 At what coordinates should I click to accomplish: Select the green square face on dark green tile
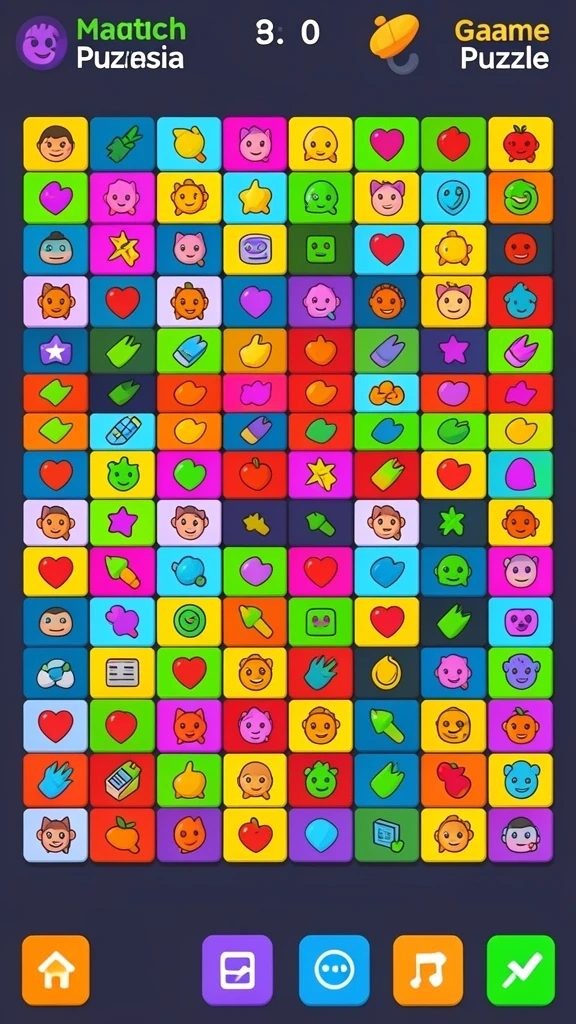click(321, 249)
